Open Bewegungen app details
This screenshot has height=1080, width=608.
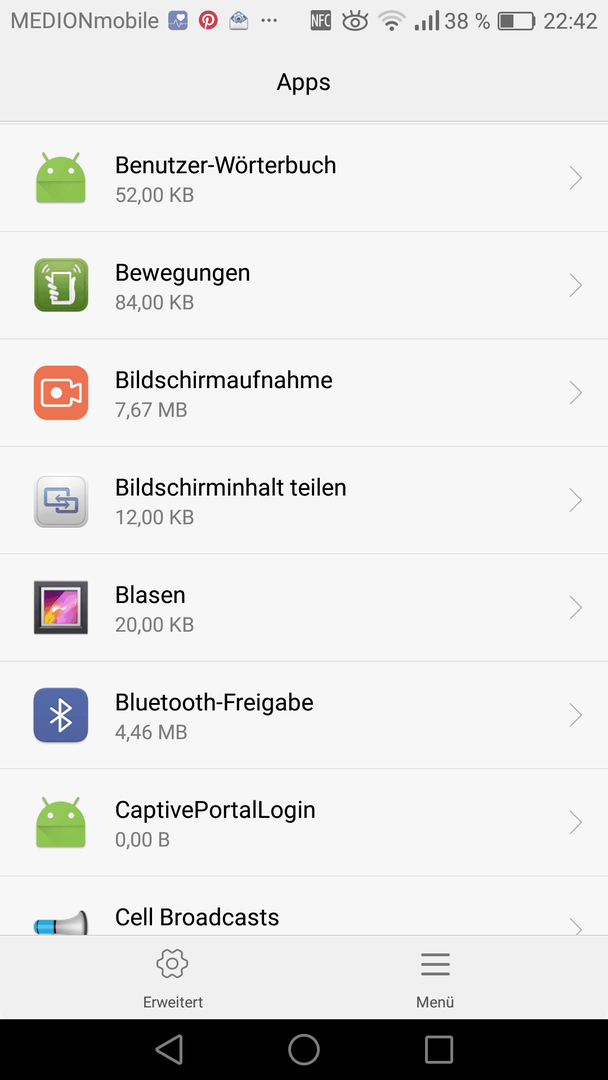pyautogui.click(x=304, y=285)
